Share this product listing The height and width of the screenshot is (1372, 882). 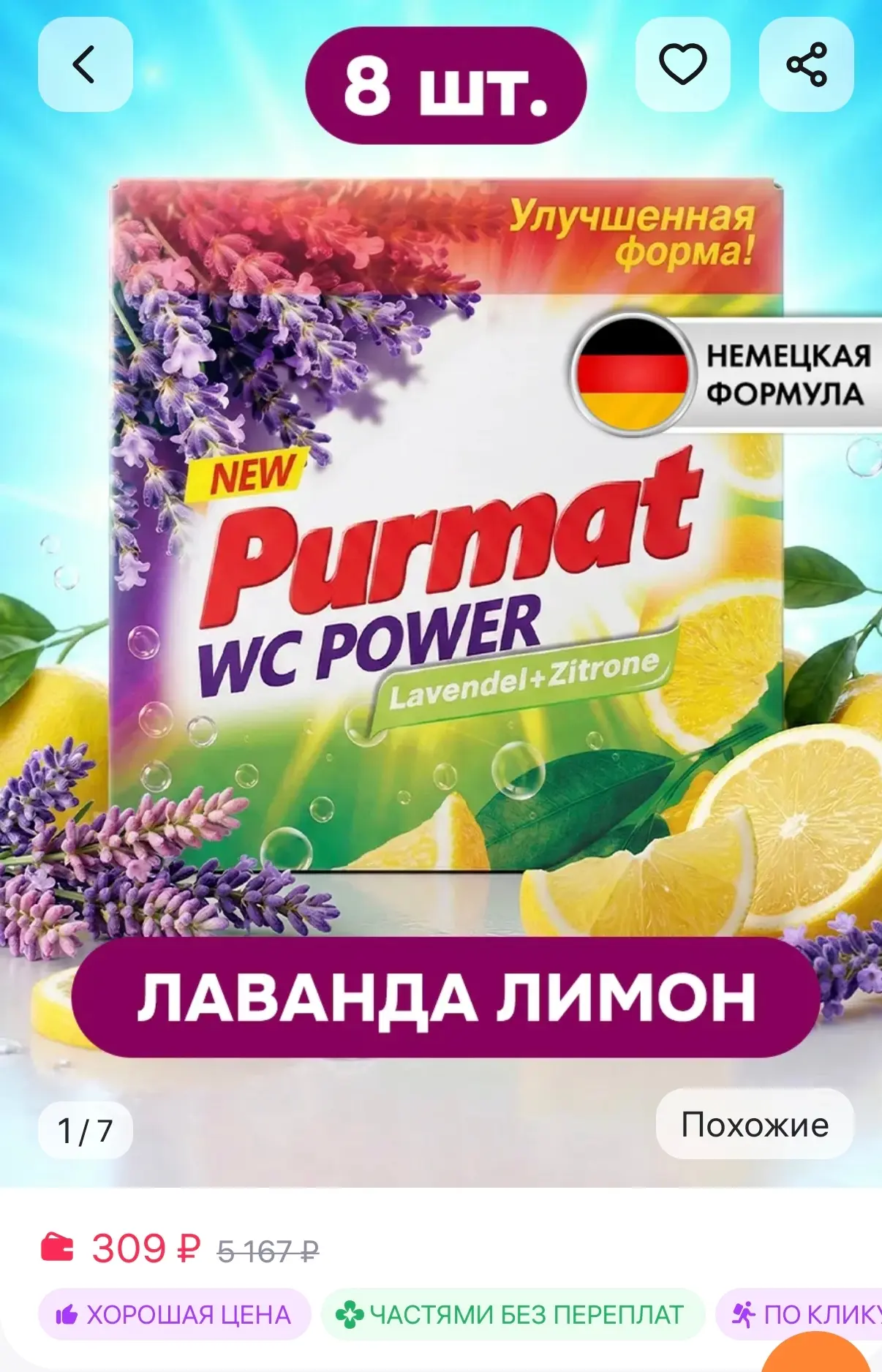point(806,64)
